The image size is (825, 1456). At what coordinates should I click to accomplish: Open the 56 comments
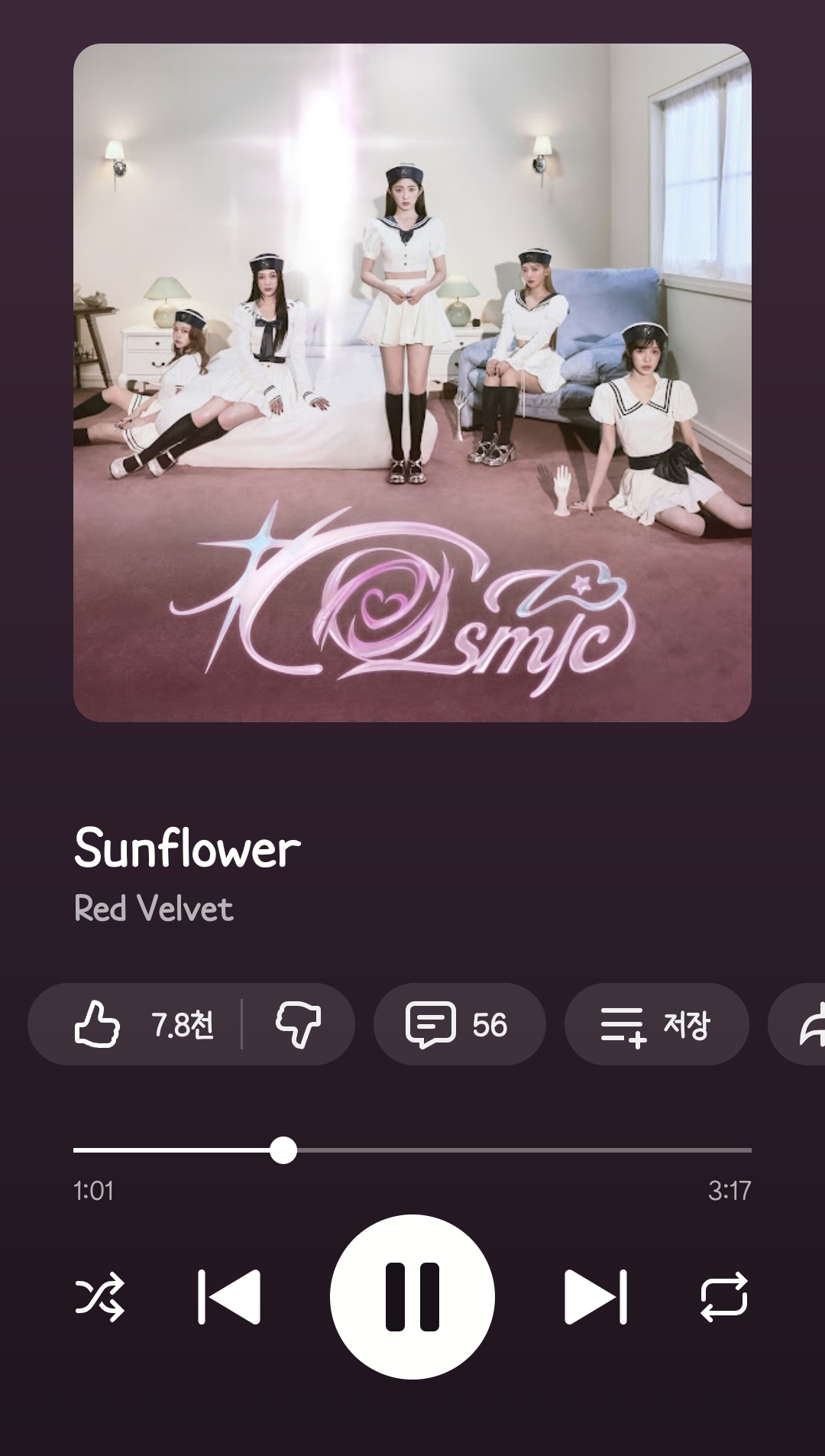click(458, 1024)
